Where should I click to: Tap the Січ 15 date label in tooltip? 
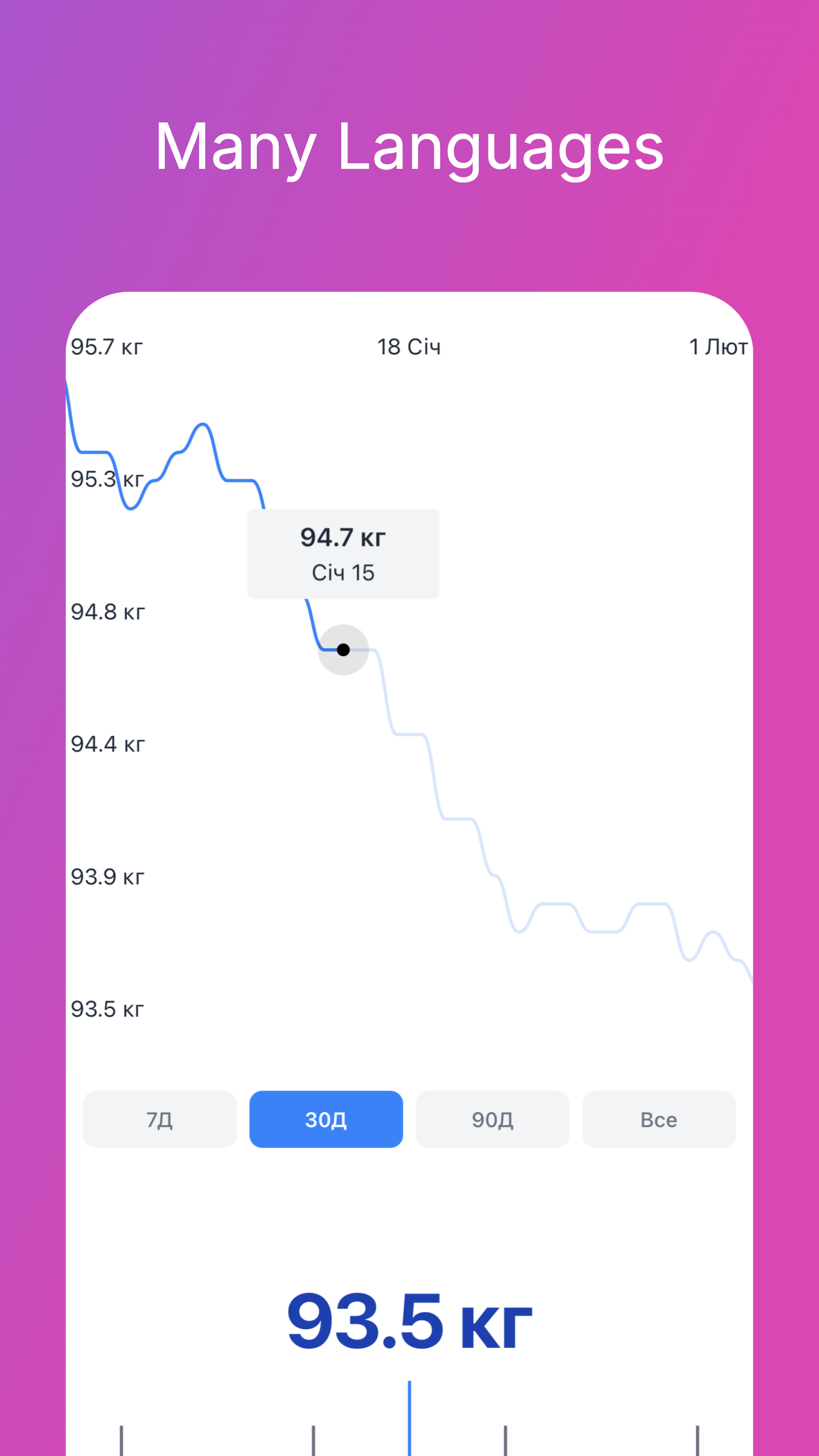tap(344, 572)
